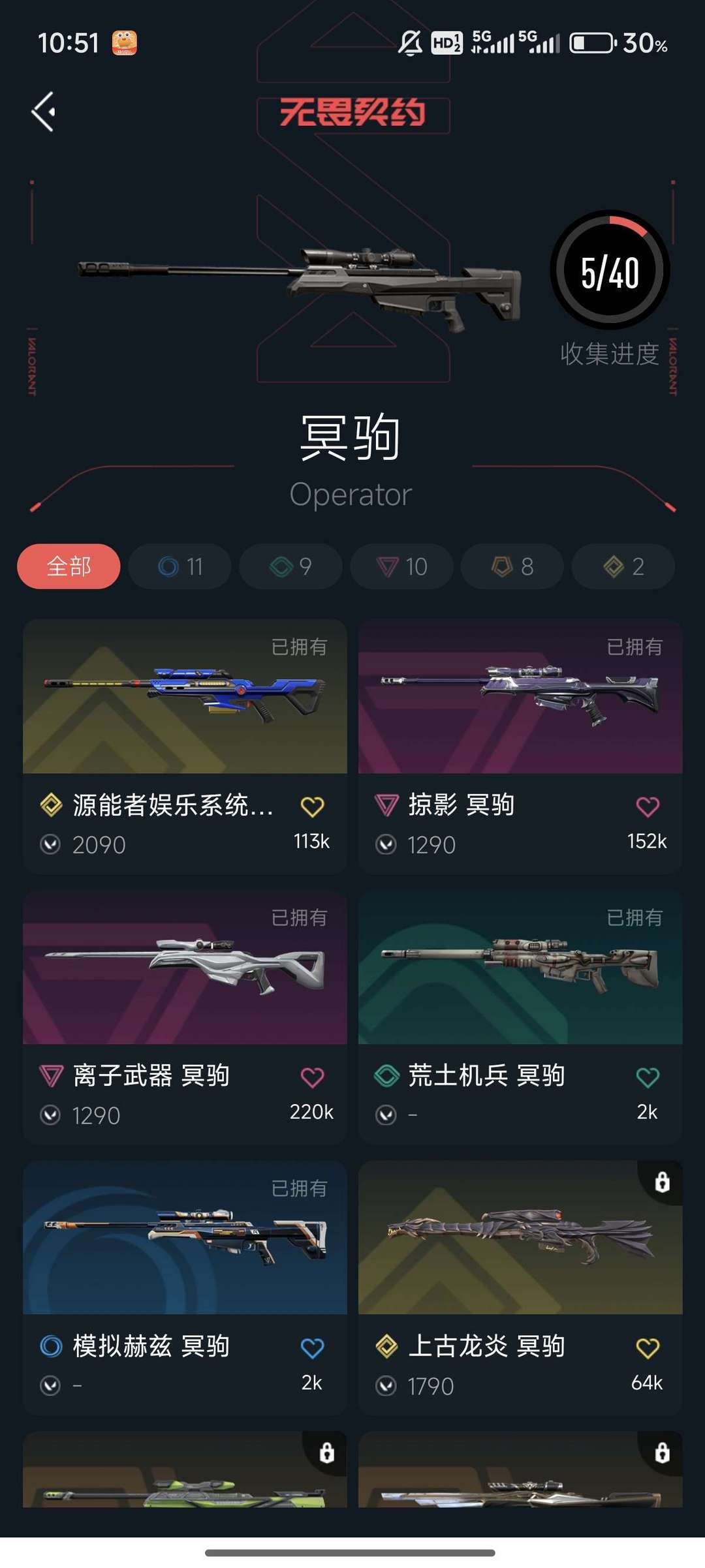Open the 上古龙炎 冥驹 skin card

520,1288
